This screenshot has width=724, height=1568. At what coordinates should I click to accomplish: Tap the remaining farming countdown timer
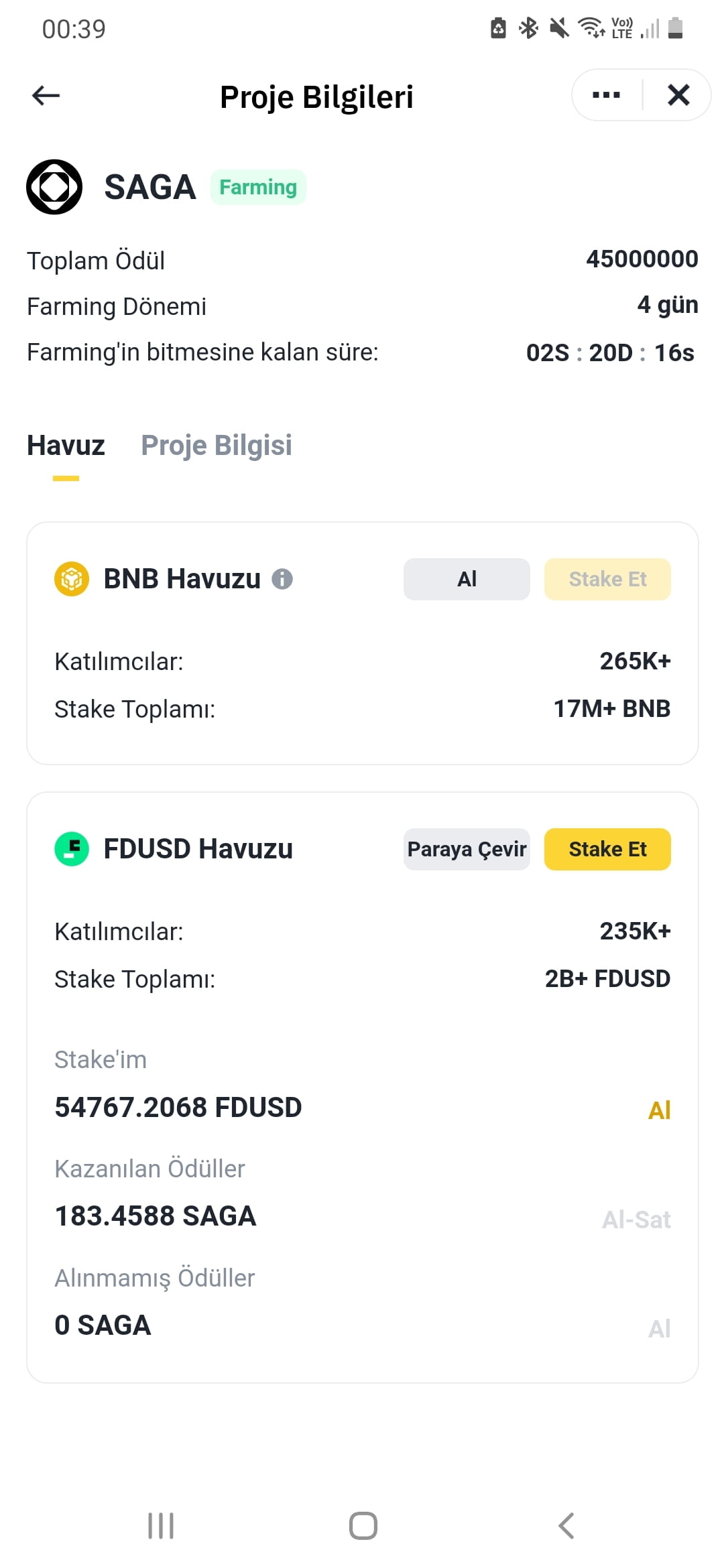(x=610, y=351)
